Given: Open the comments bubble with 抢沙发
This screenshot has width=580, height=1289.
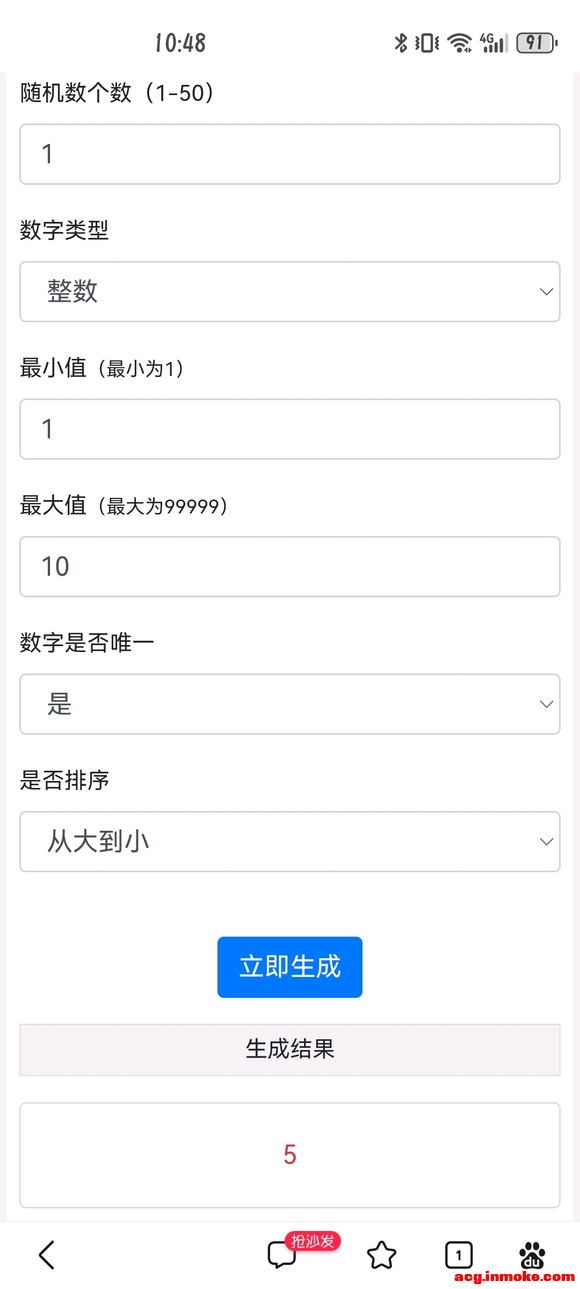Looking at the screenshot, I should [x=283, y=1254].
